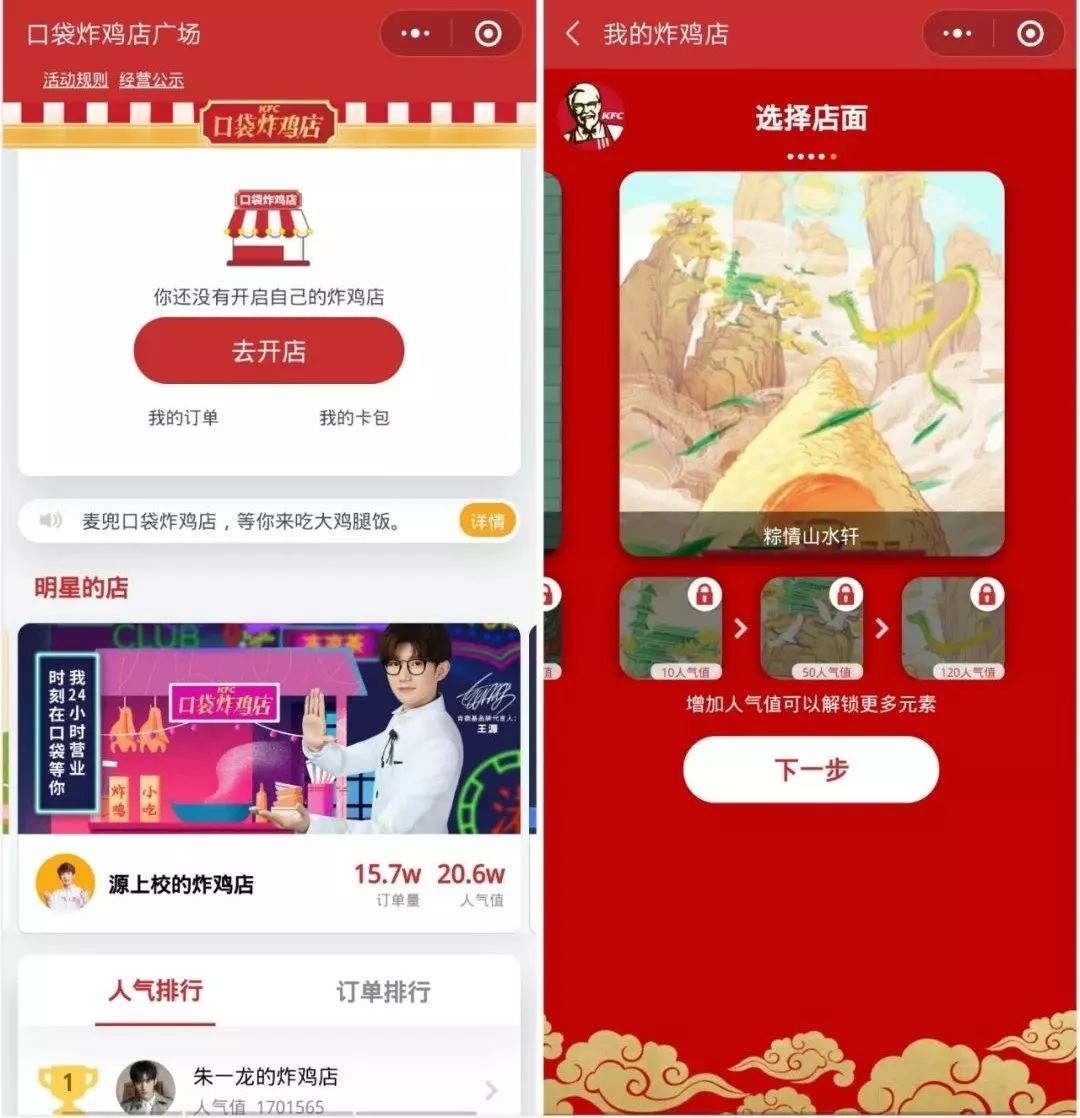Open 活动规则 link
1080x1118 pixels.
[75, 80]
